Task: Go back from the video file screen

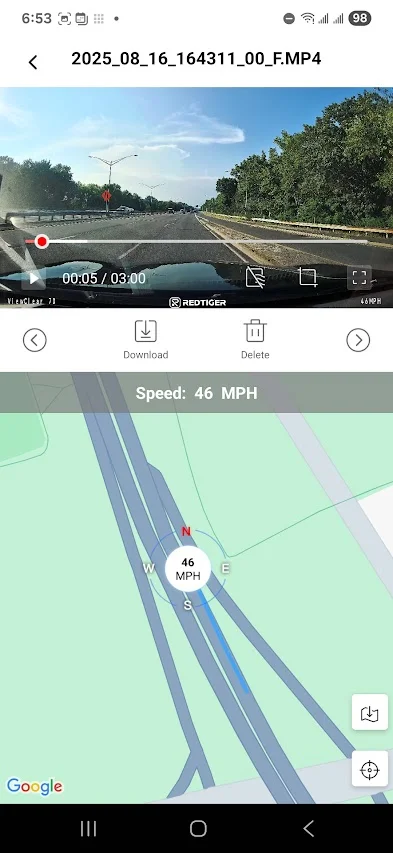Action: coord(33,62)
